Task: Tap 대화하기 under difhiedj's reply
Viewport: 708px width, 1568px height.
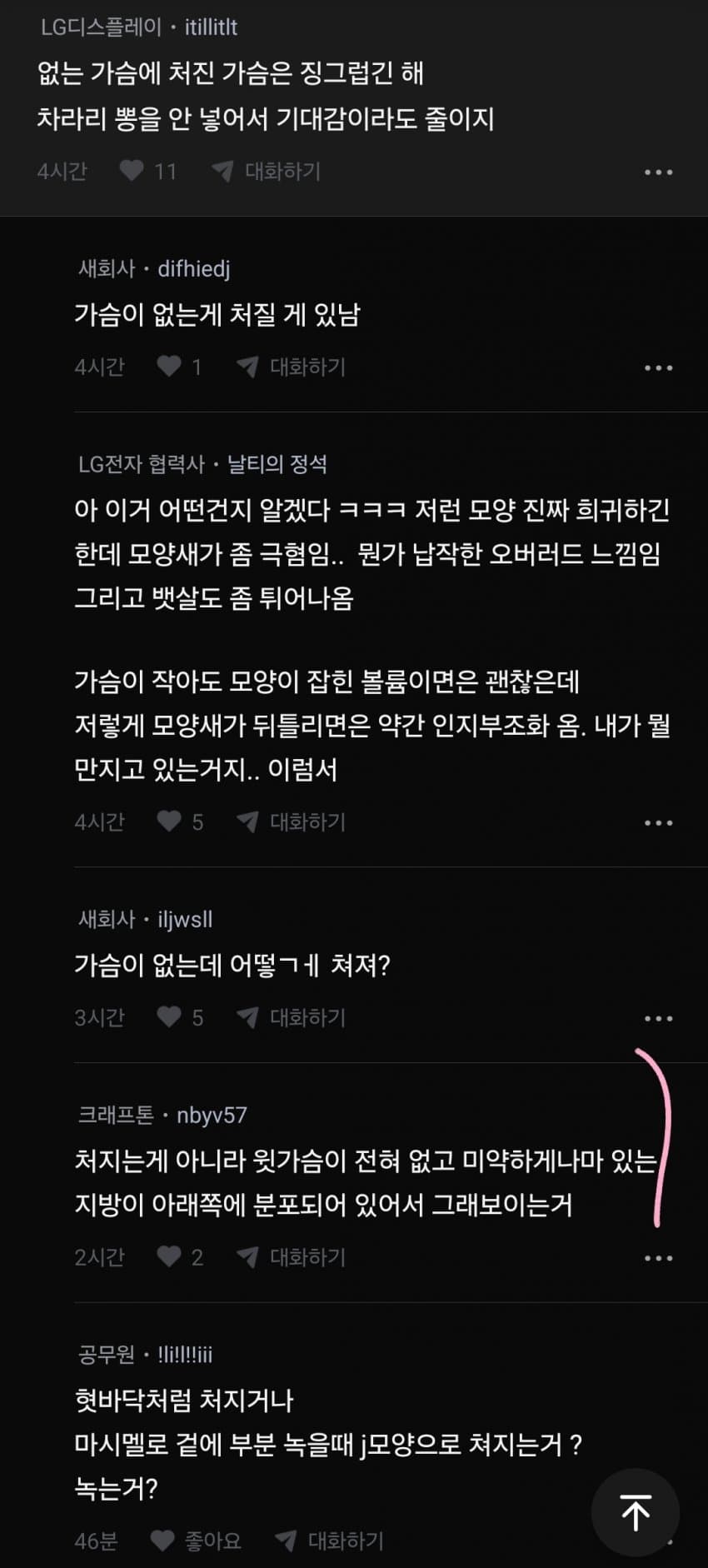Action: [292, 367]
